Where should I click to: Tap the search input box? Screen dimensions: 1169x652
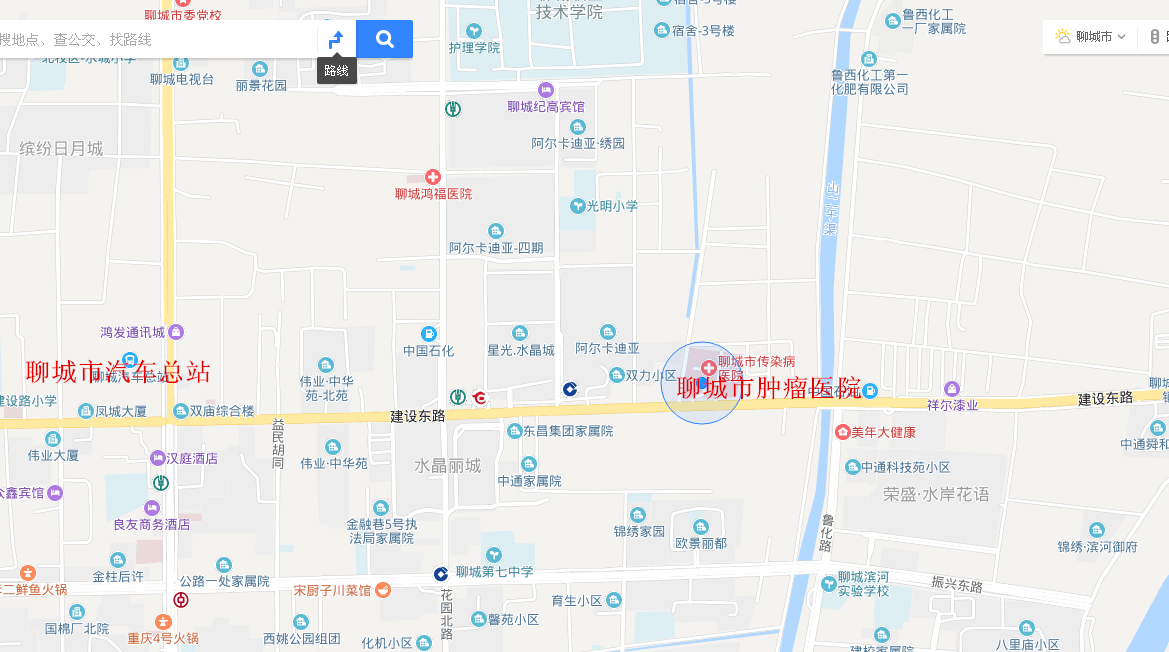pos(155,39)
